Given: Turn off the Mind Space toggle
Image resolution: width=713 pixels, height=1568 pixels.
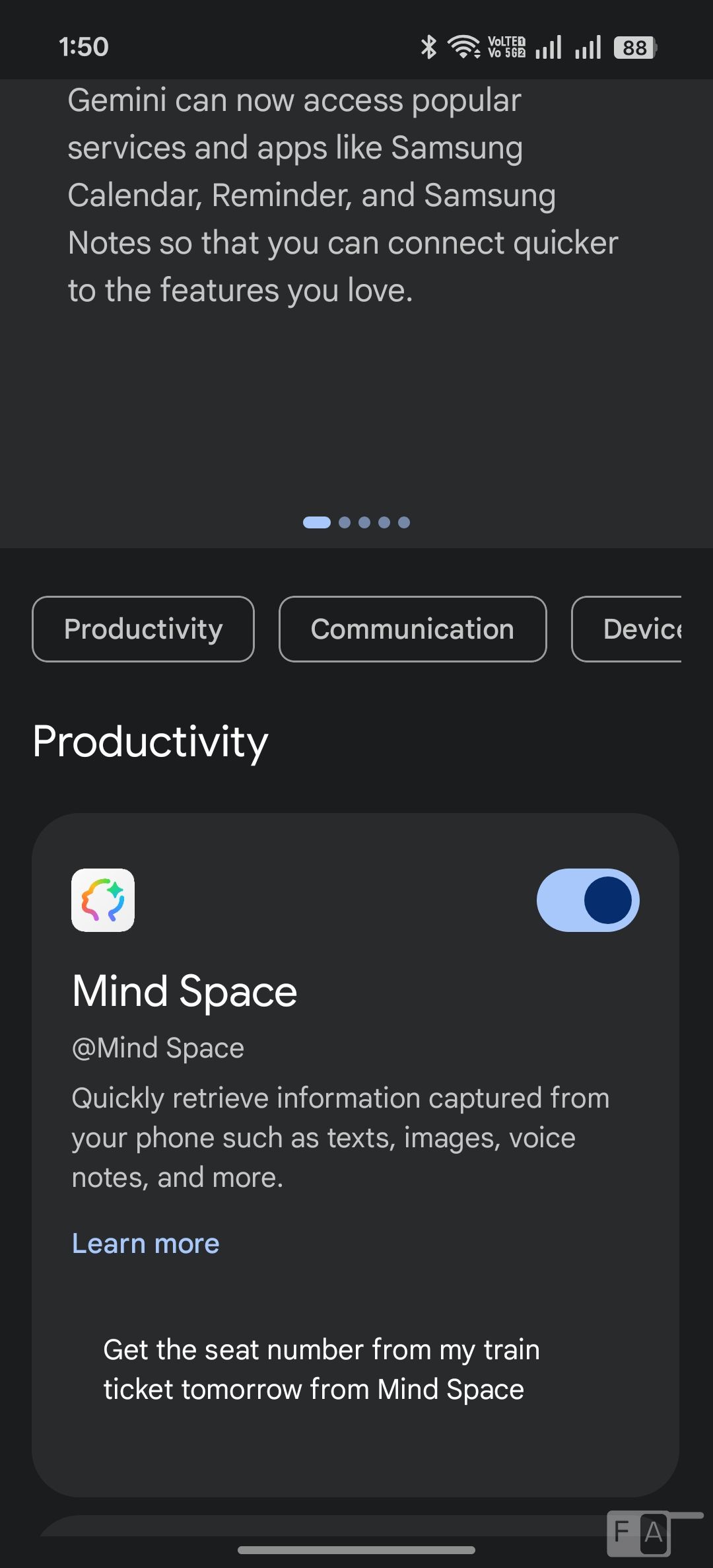Looking at the screenshot, I should [x=588, y=900].
